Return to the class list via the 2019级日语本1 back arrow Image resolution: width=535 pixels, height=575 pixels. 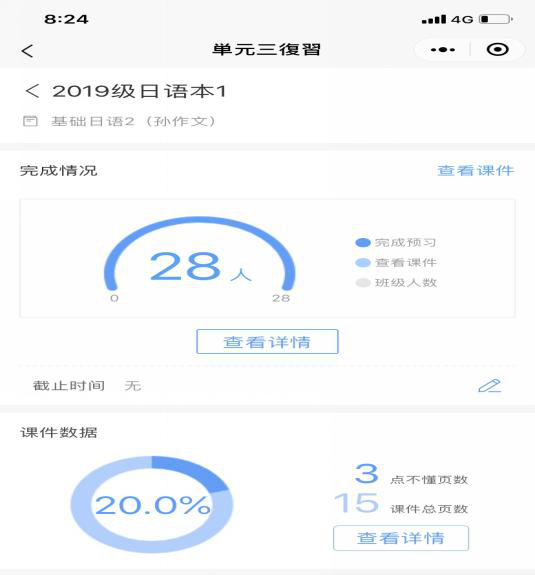coord(32,91)
